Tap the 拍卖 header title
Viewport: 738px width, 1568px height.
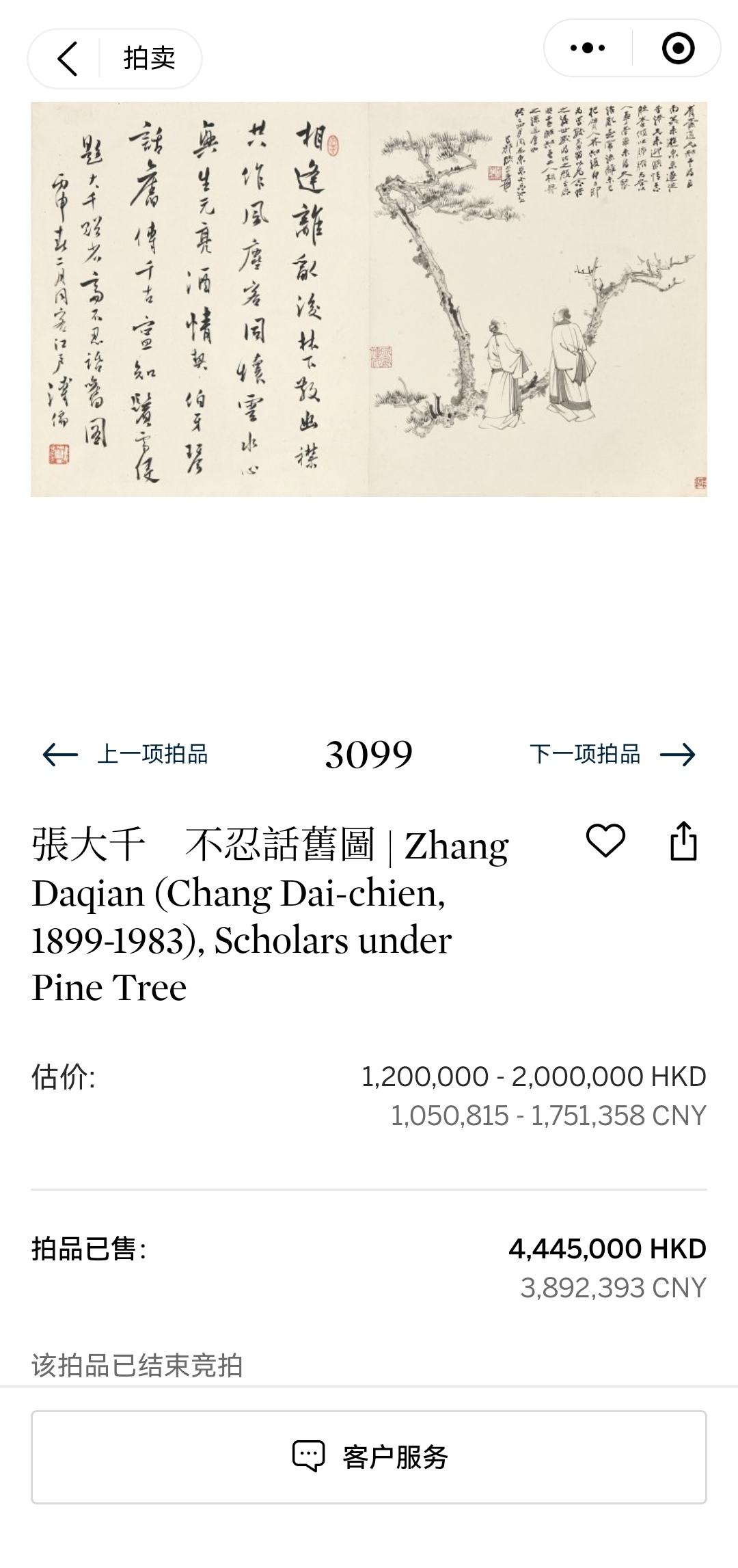149,57
